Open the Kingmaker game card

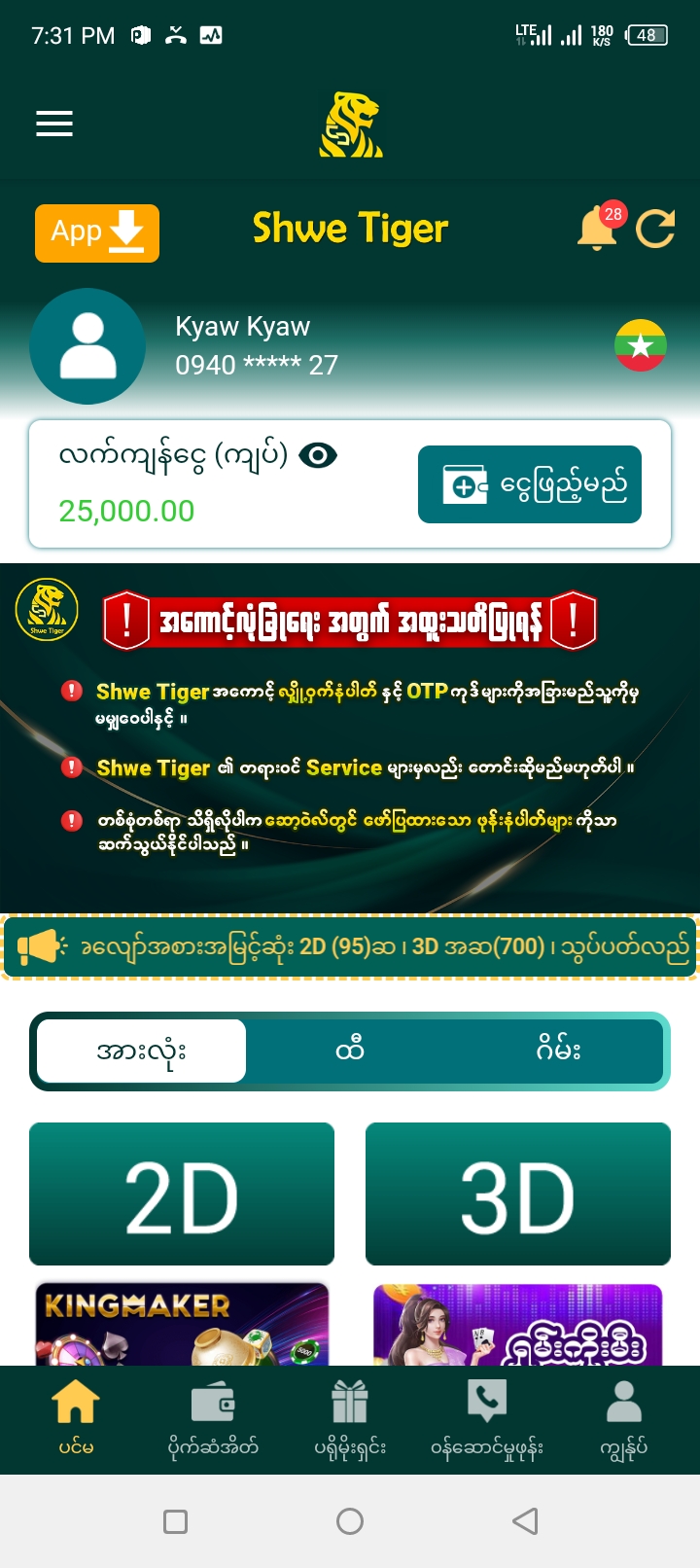[x=182, y=1325]
